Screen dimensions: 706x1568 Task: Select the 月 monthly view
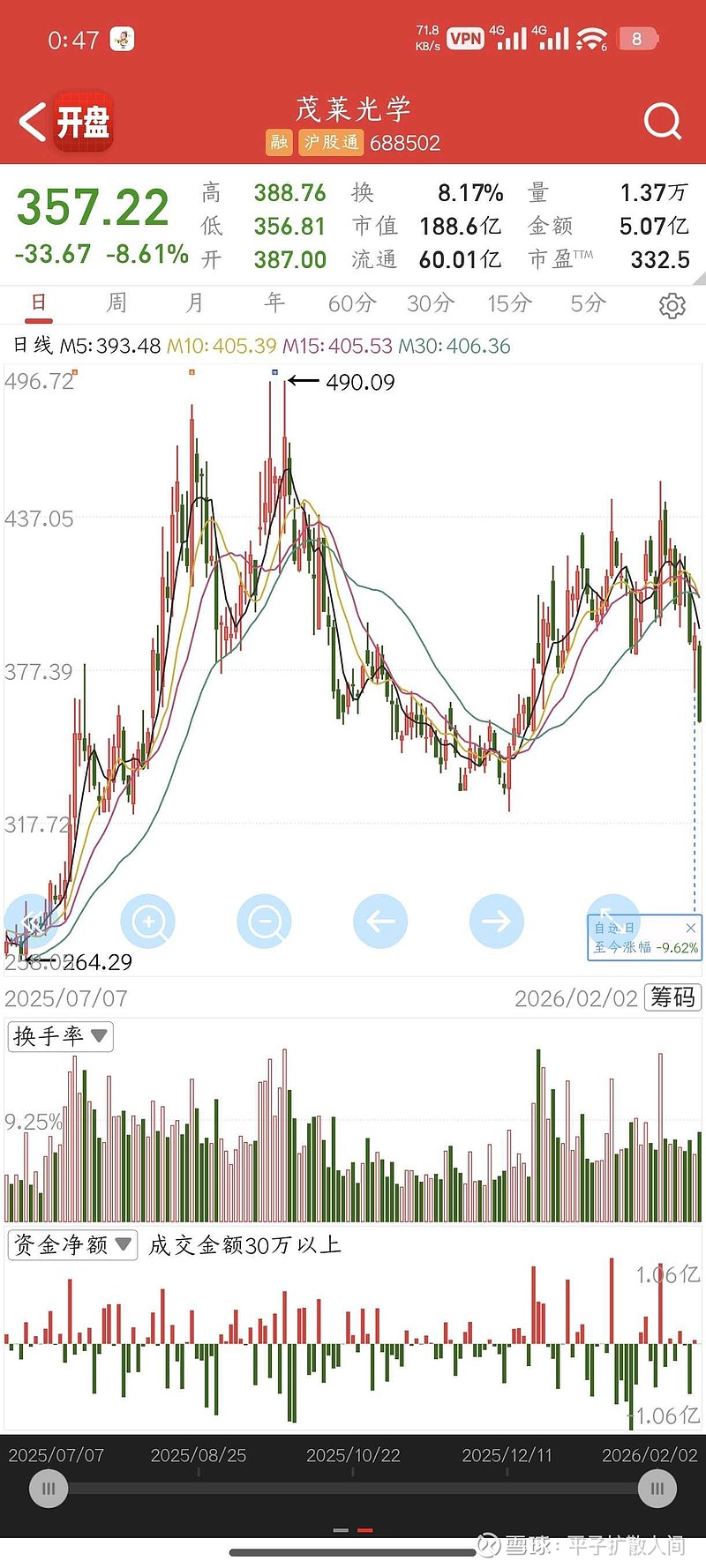point(196,303)
